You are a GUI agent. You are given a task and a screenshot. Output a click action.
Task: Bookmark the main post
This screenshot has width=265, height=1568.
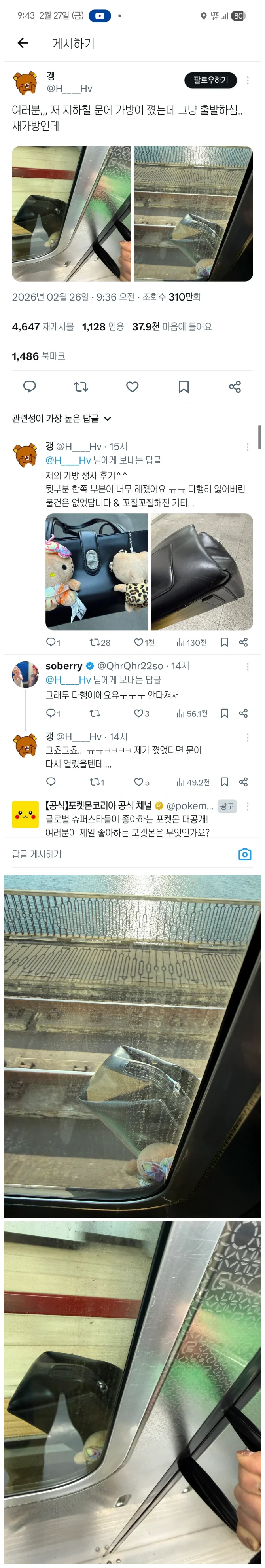pos(184,386)
